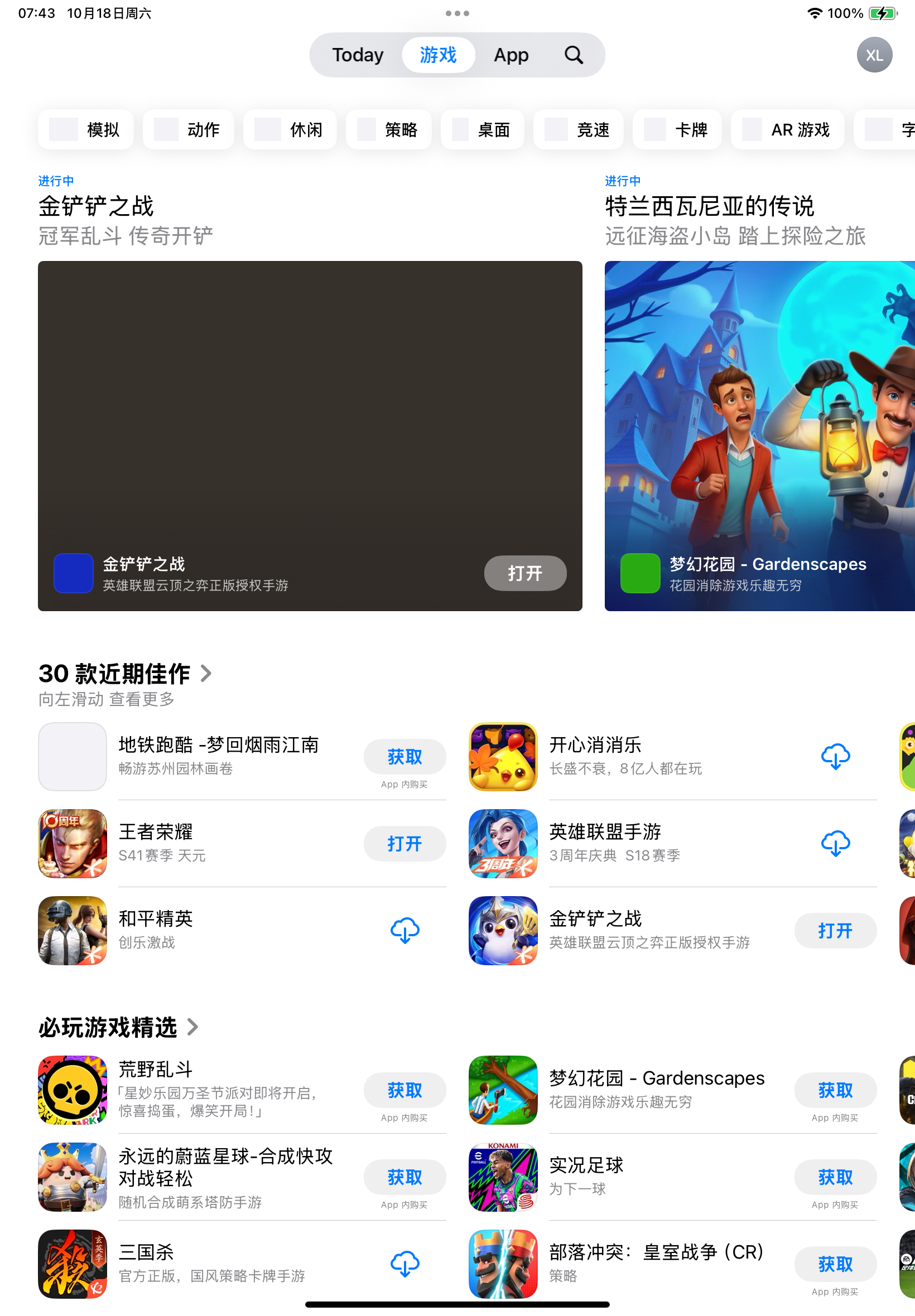Download 英雄联盟手游 via cloud icon

click(x=835, y=843)
